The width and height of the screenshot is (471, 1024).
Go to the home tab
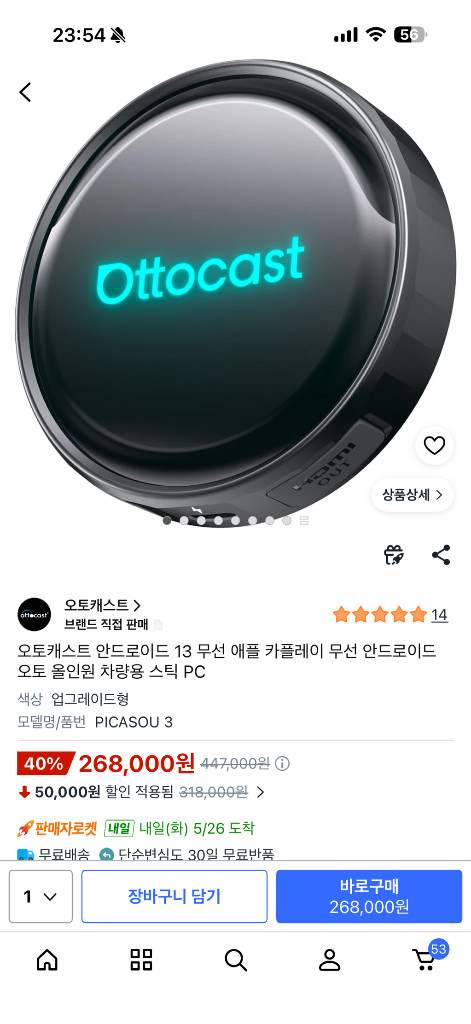[47, 959]
